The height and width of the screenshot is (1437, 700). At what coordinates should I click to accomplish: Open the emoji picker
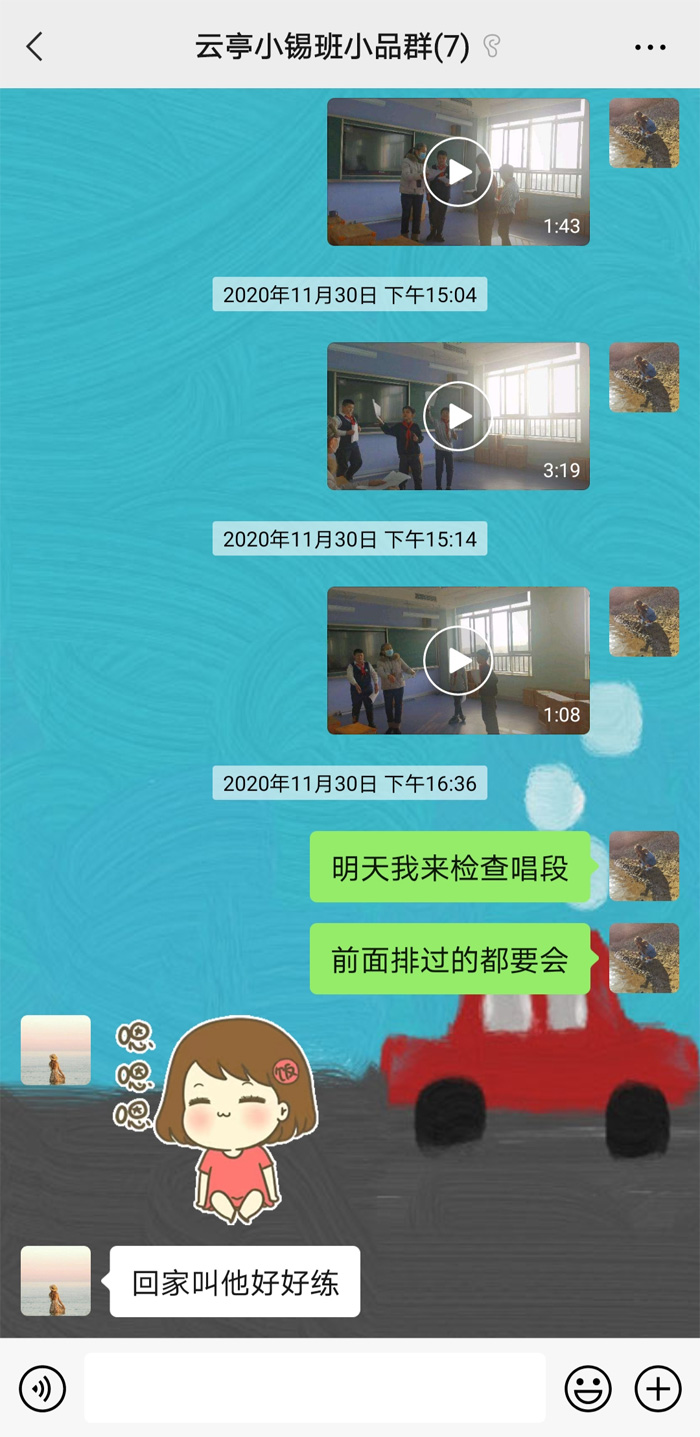588,1388
